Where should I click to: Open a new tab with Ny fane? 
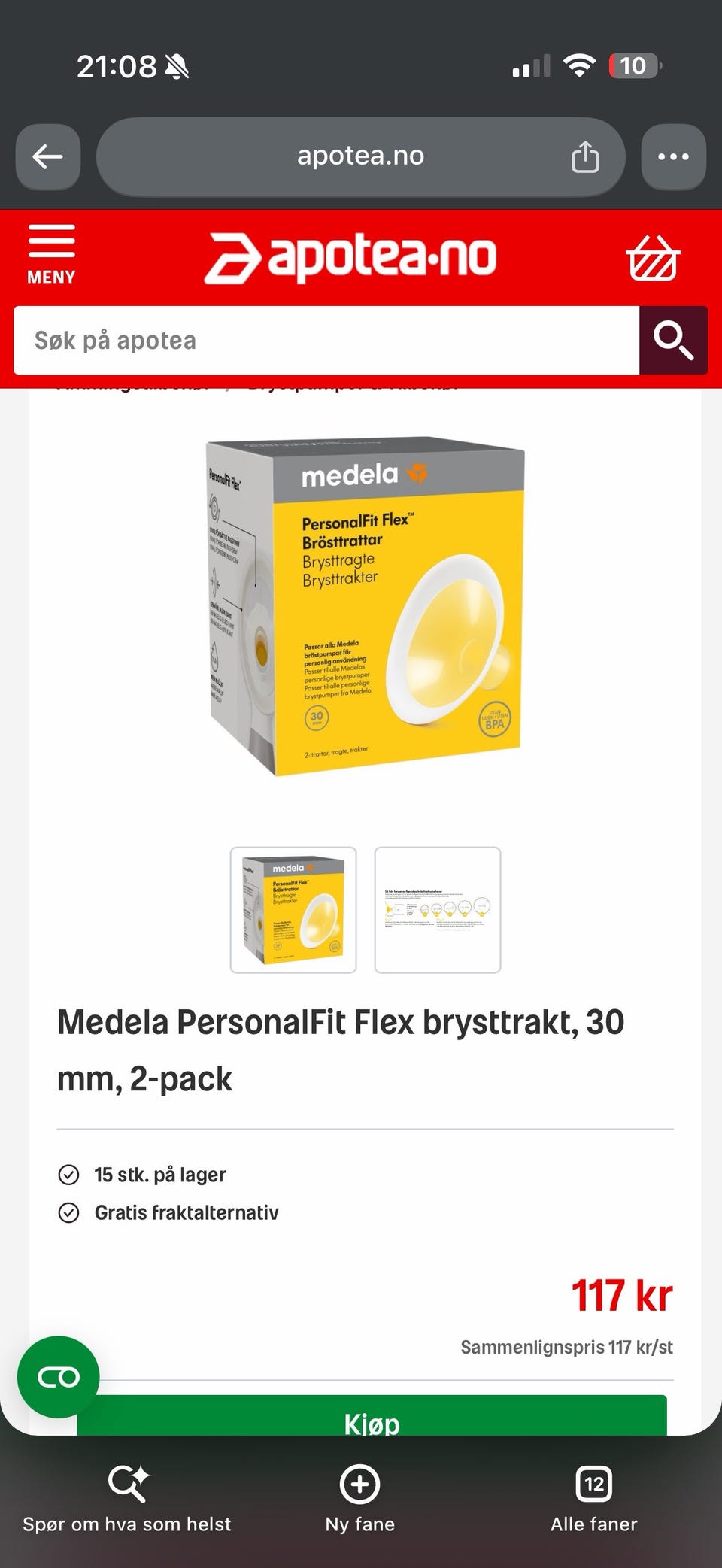360,1499
